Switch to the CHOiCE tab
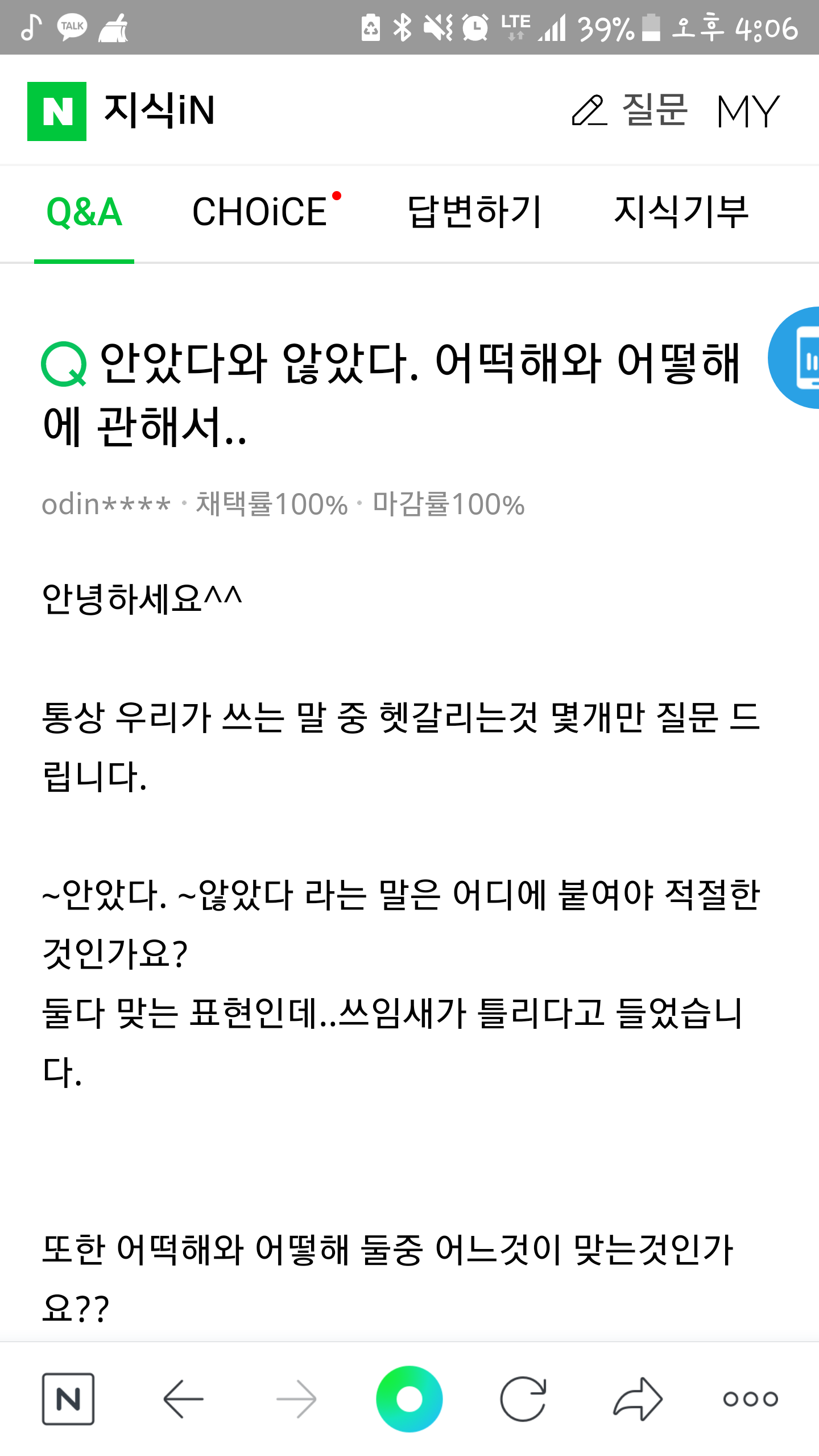This screenshot has width=819, height=1456. (260, 213)
